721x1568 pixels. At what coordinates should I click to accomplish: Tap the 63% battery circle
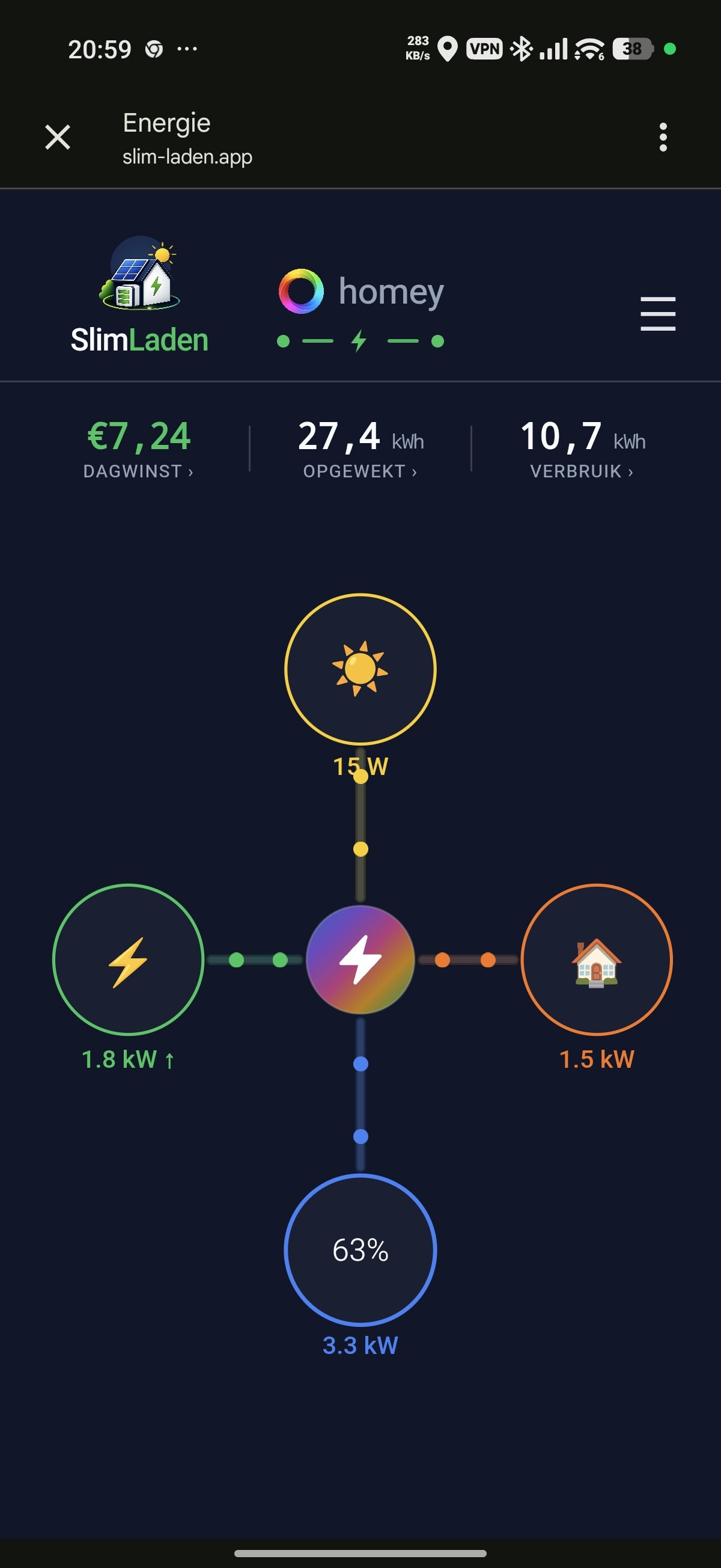click(x=360, y=1250)
